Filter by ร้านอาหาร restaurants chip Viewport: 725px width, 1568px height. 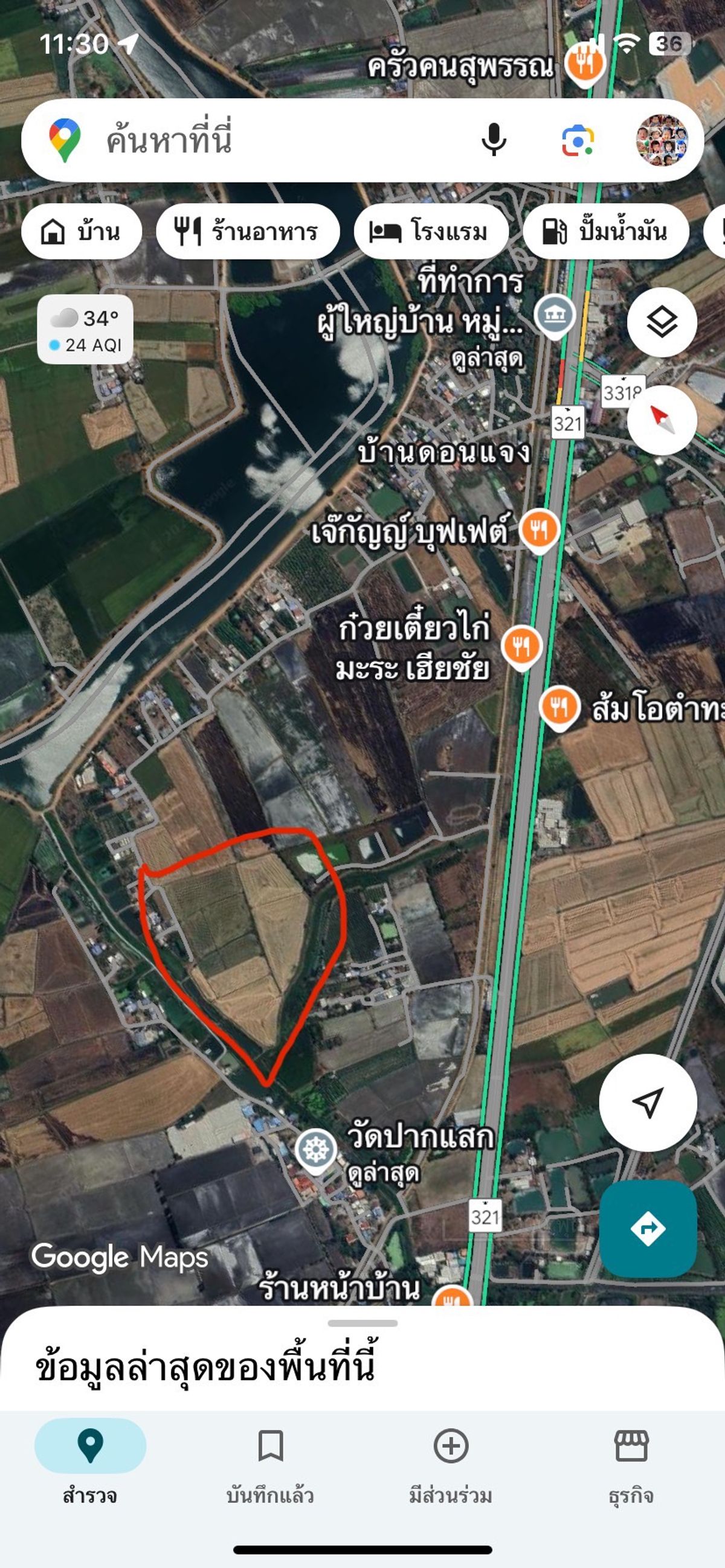coord(247,232)
